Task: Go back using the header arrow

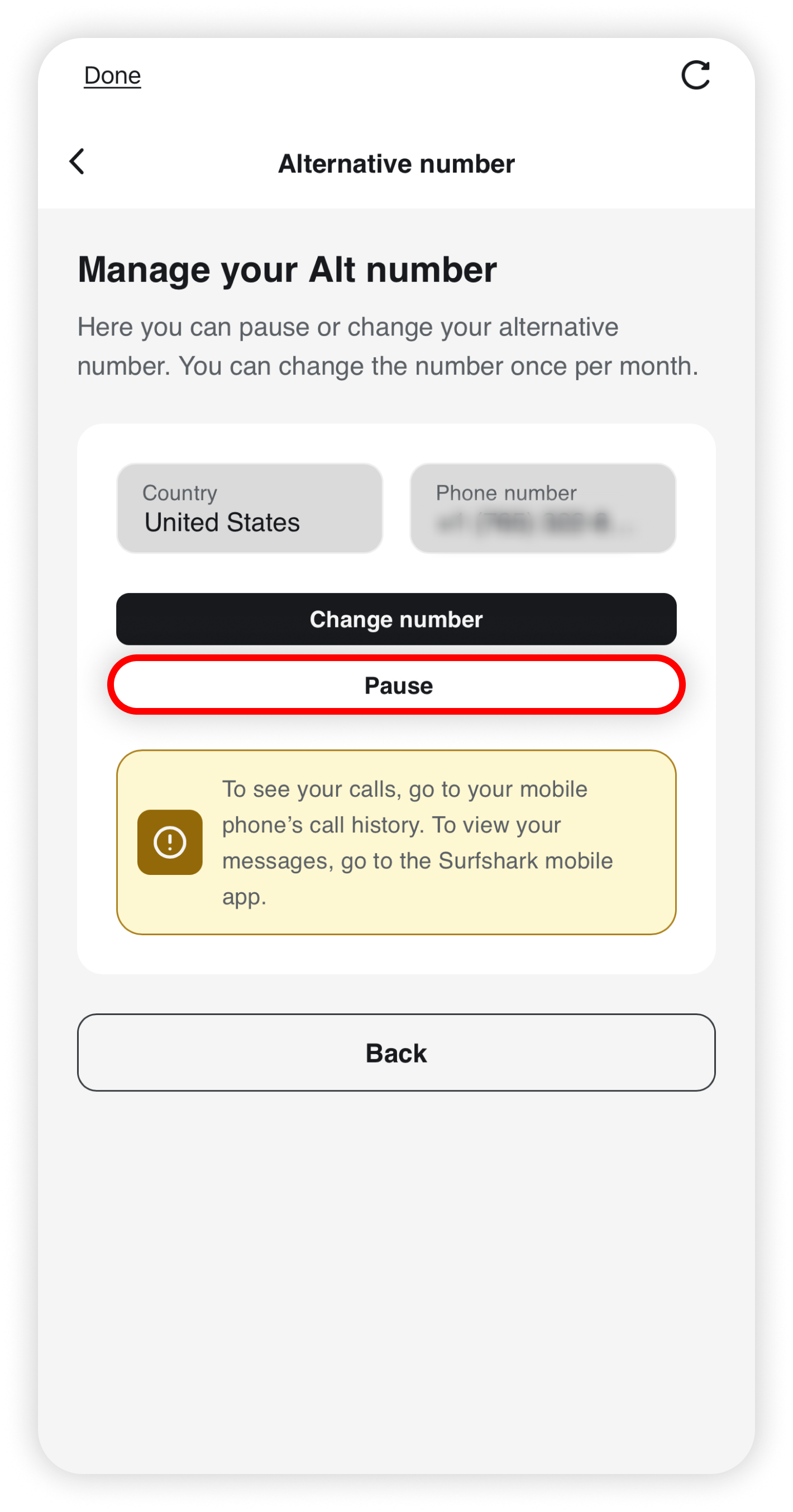Action: (x=77, y=161)
